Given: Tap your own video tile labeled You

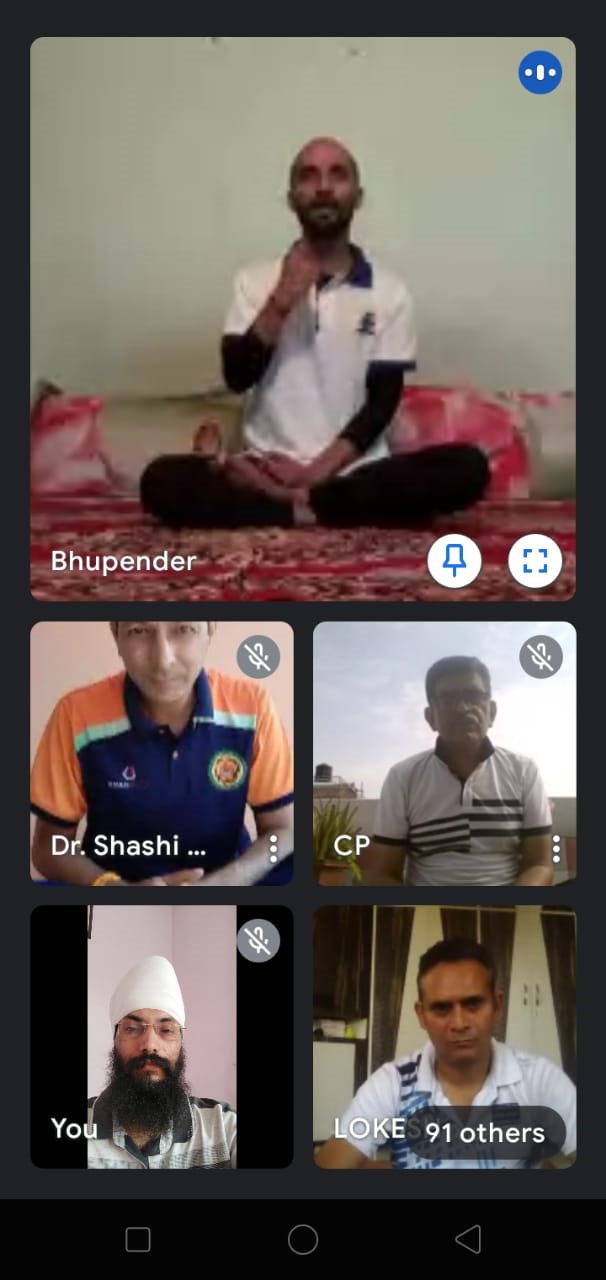Looking at the screenshot, I should click(x=162, y=1037).
